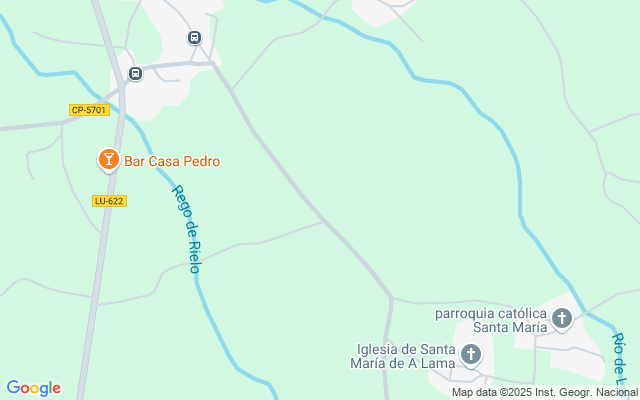Tap the parroquia católica Santa María pin
This screenshot has height=400, width=640.
[x=562, y=319]
